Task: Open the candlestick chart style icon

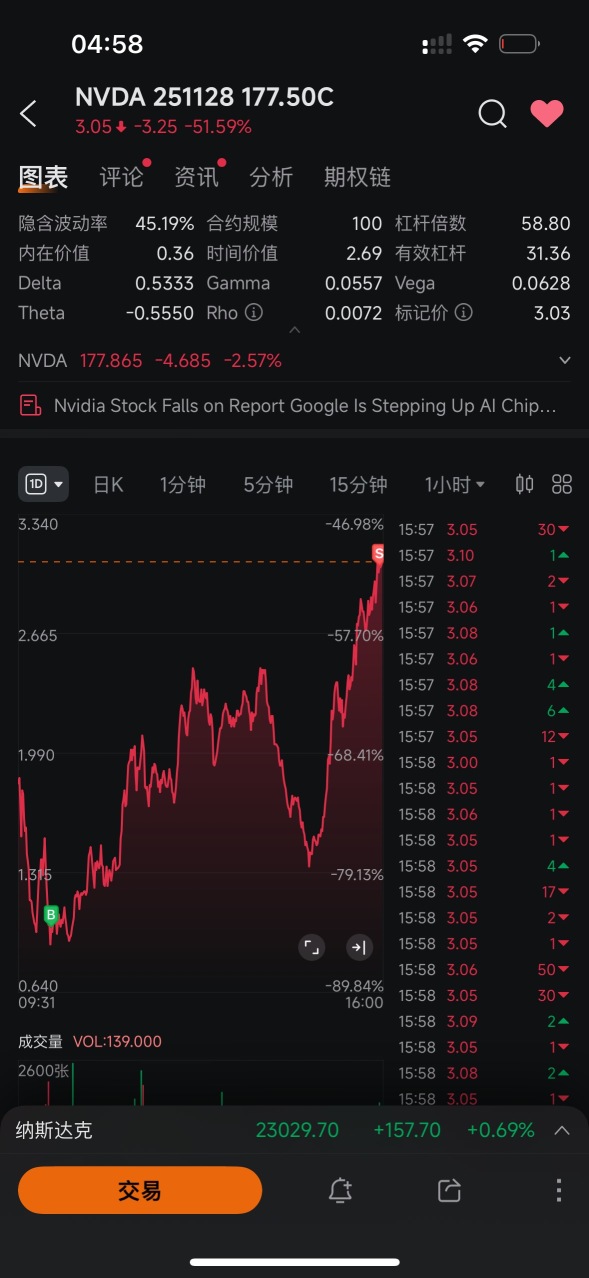Action: 524,485
